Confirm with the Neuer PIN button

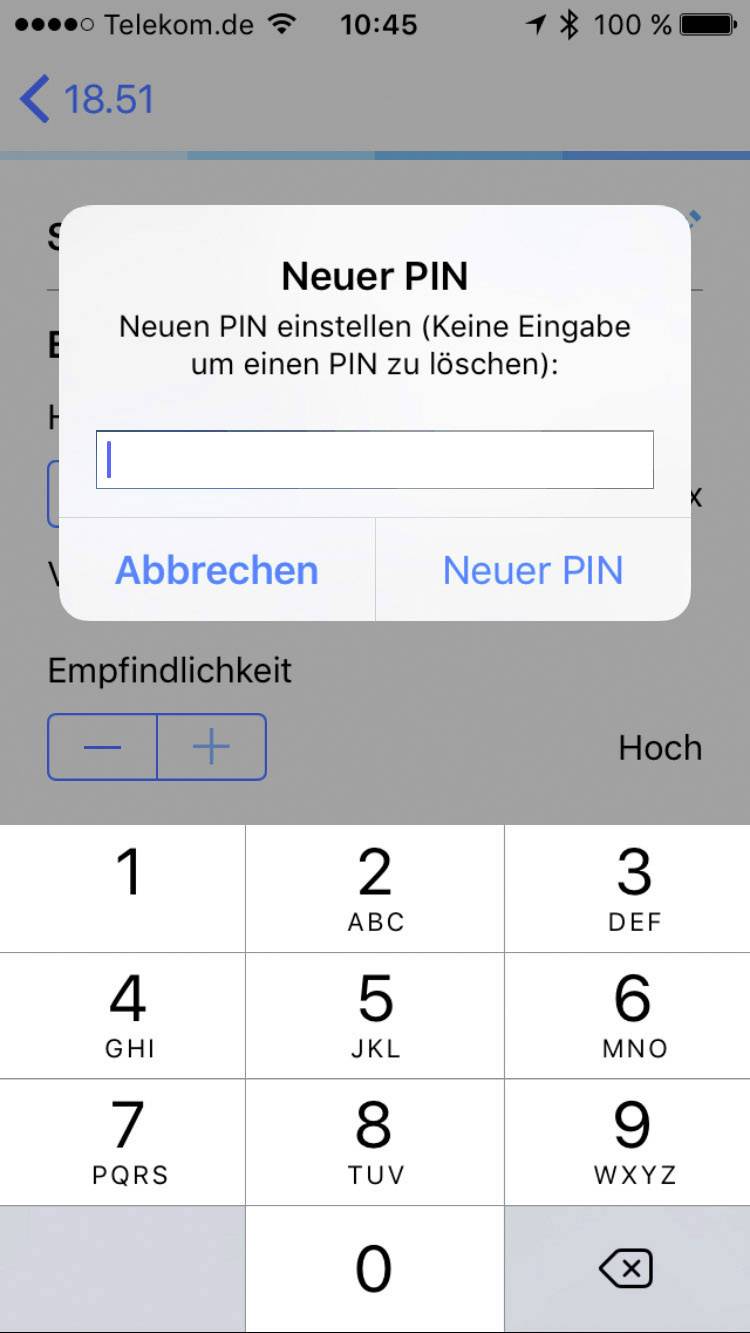click(533, 569)
